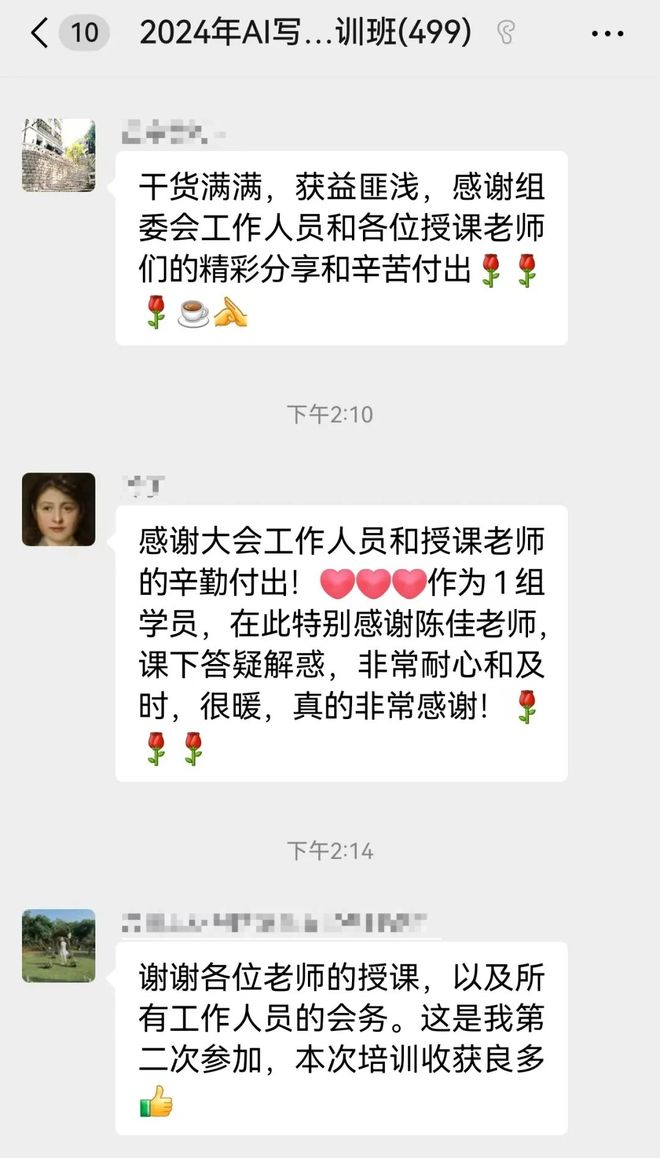Open the group chat overflow menu
The height and width of the screenshot is (1158, 660).
click(x=607, y=34)
